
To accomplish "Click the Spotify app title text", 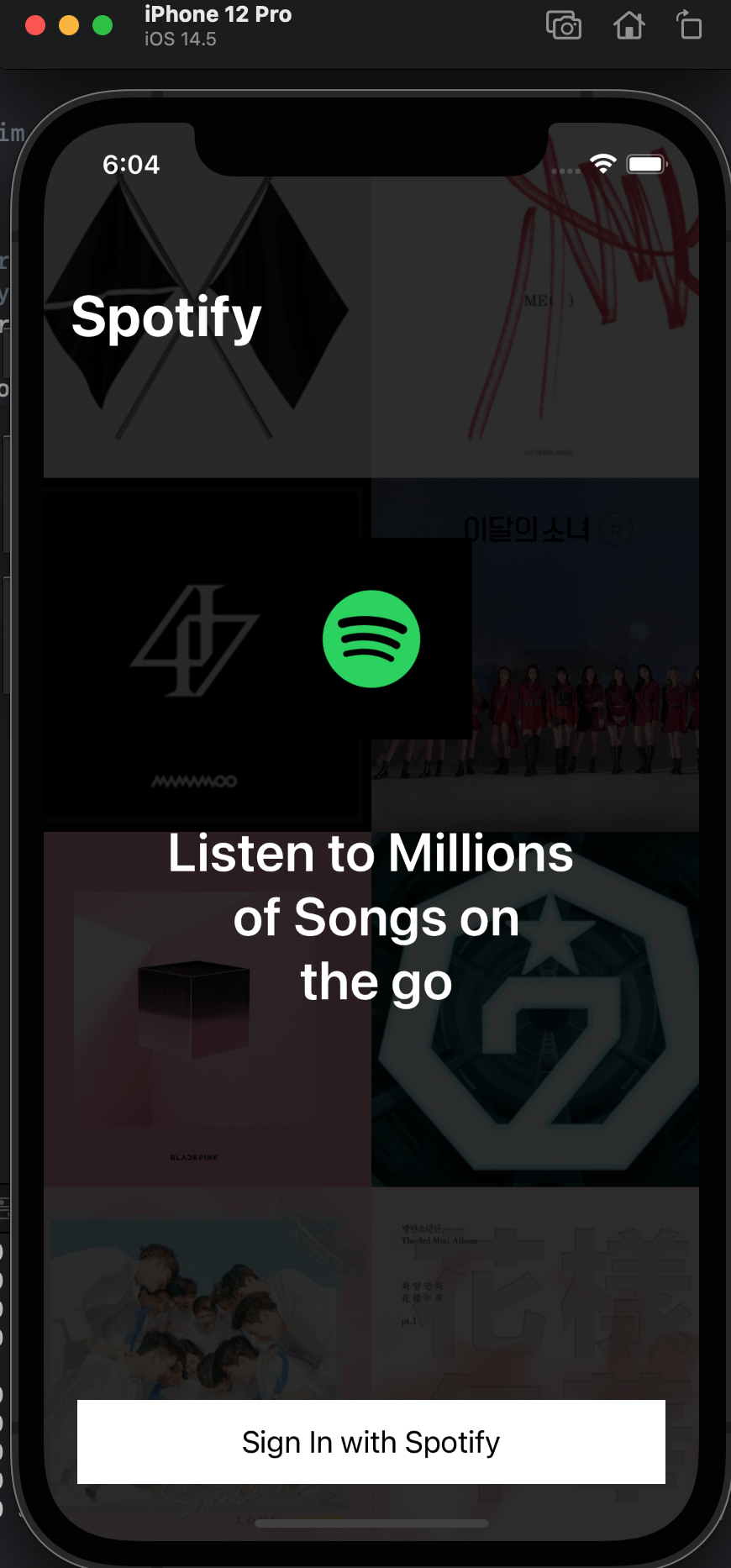I will tap(166, 318).
